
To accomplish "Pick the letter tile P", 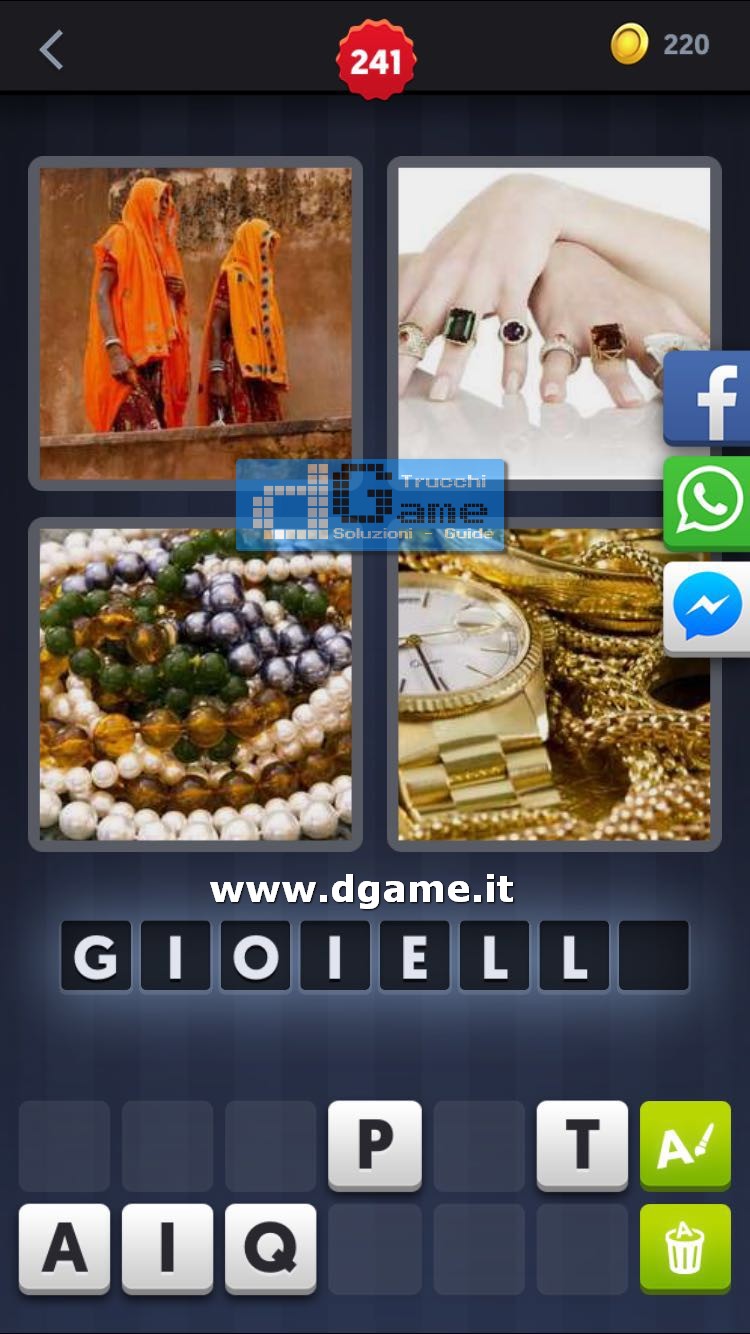I will pyautogui.click(x=375, y=1145).
